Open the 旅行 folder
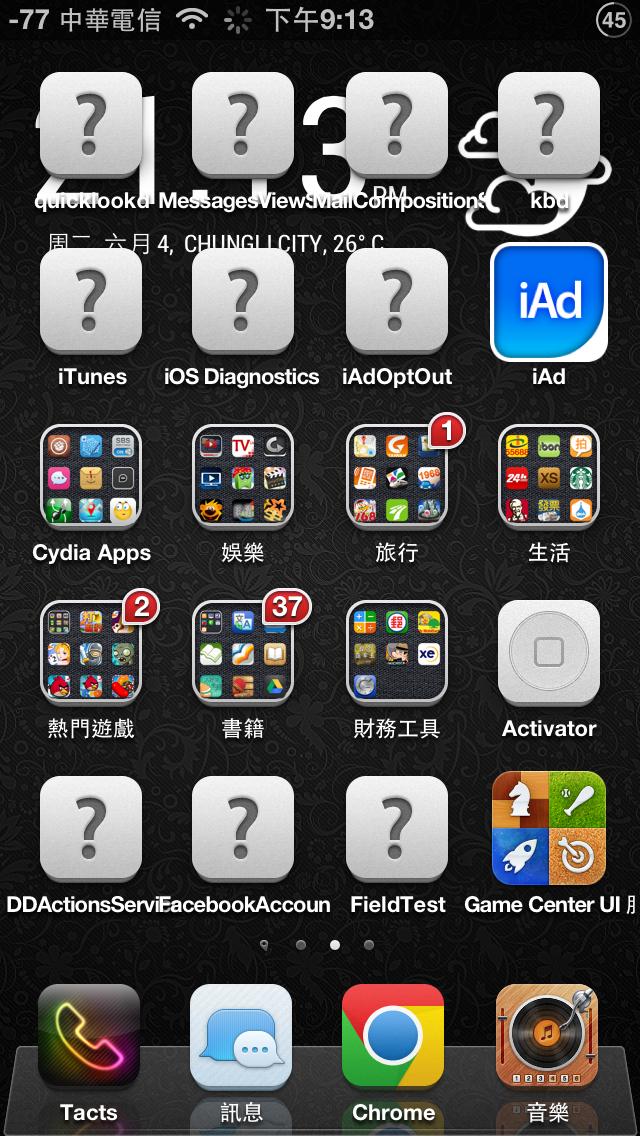The image size is (640, 1136). click(397, 475)
